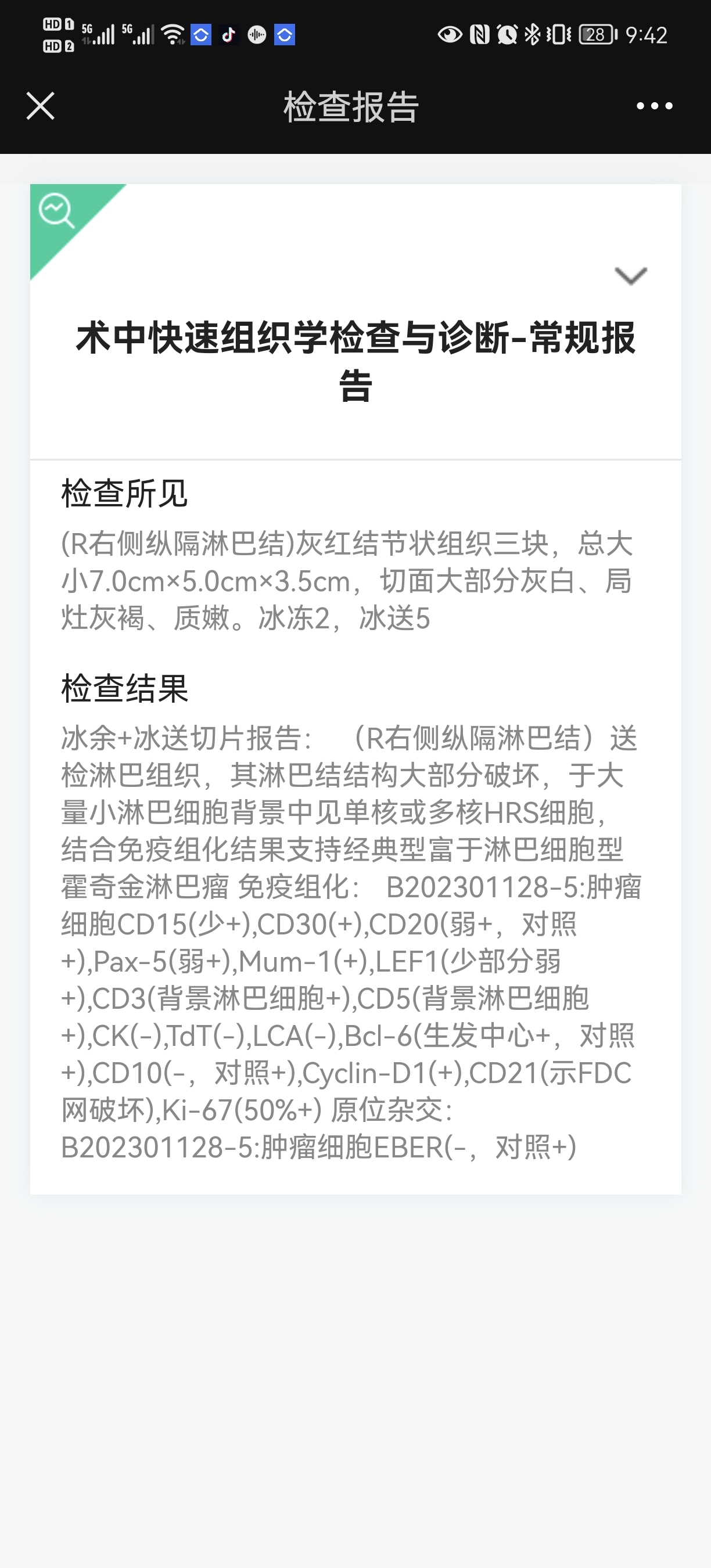Open the three-dot overflow menu
This screenshot has width=711, height=1568.
pos(655,106)
